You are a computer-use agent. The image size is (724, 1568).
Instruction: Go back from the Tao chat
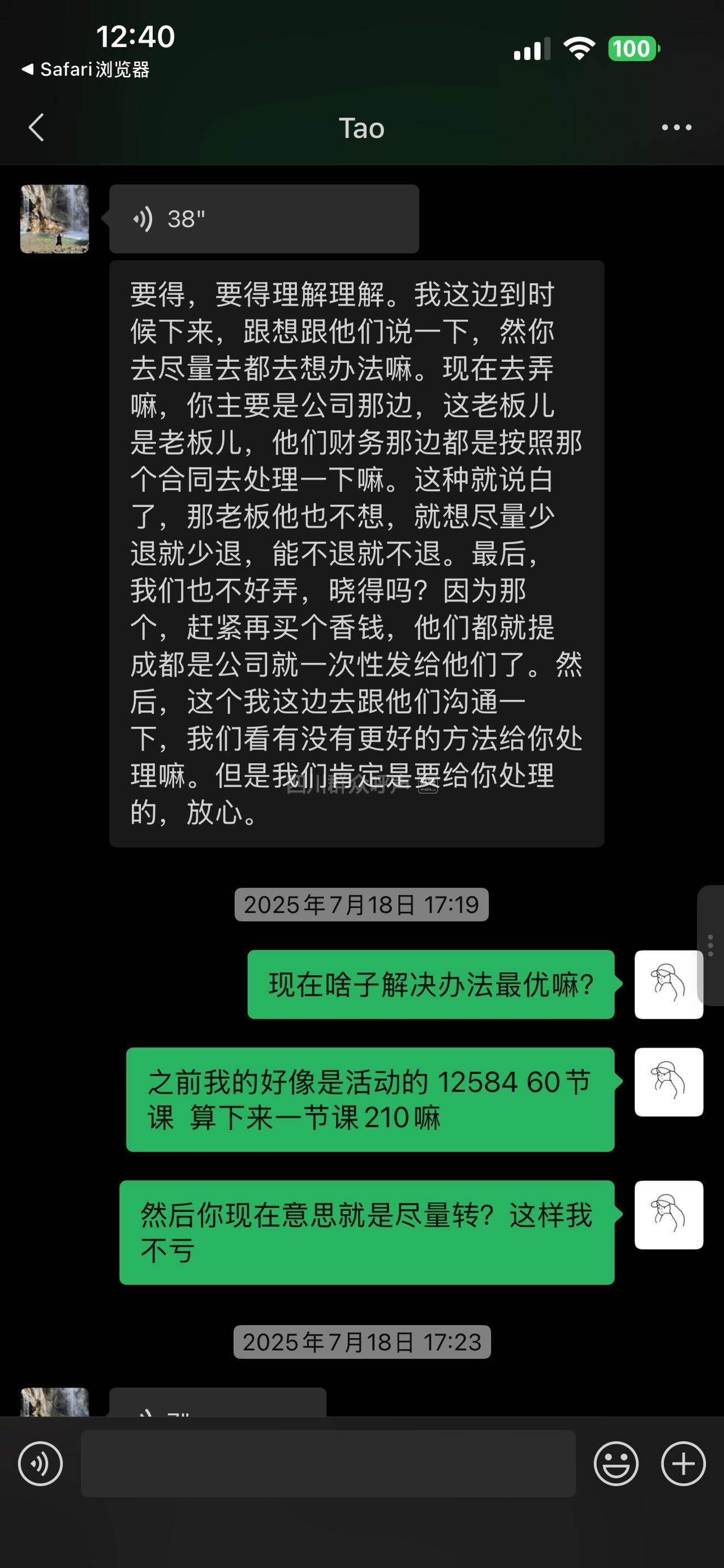37,128
